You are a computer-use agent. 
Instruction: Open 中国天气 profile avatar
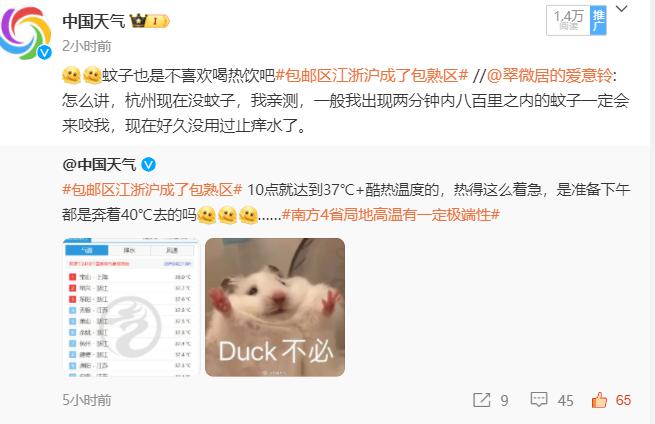pyautogui.click(x=29, y=32)
